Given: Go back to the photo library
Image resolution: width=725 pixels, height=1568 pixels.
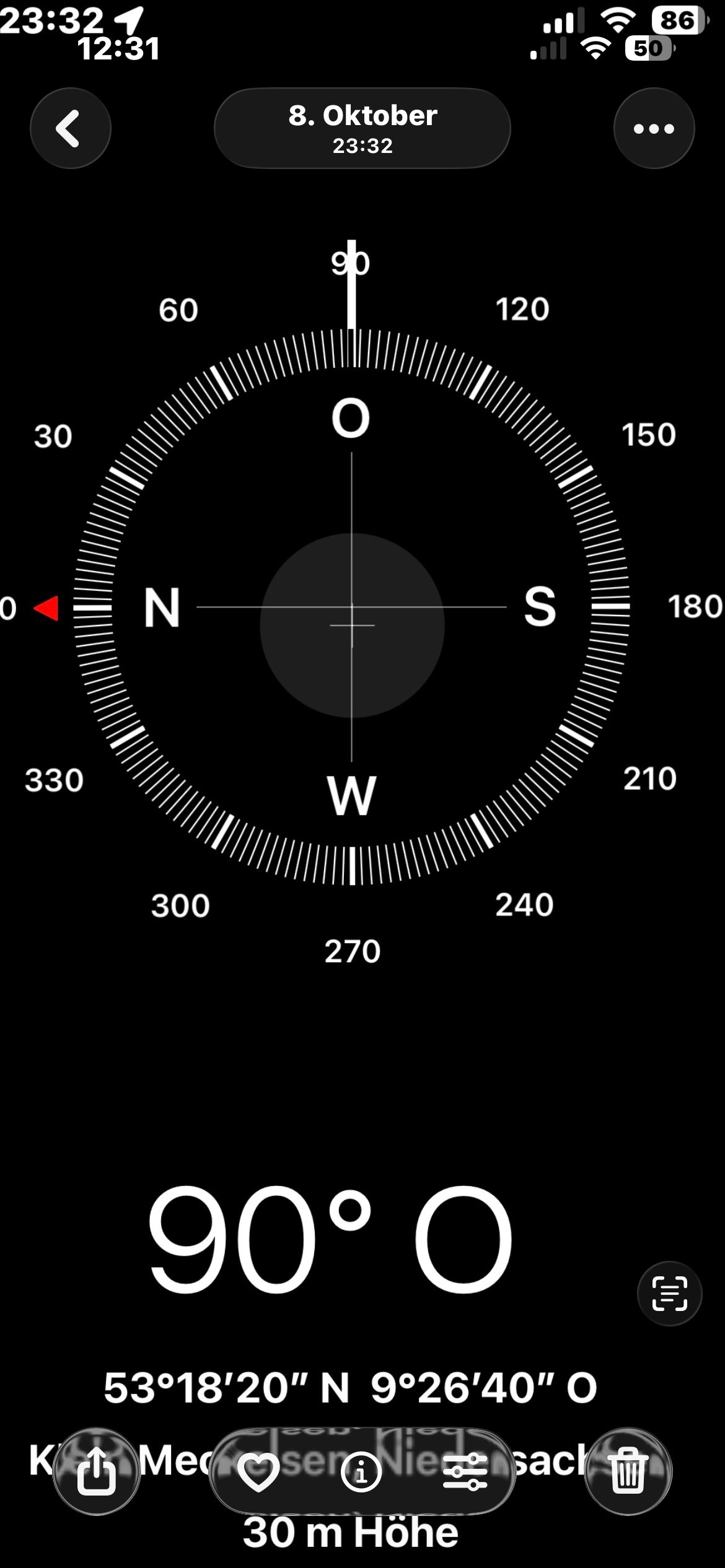Looking at the screenshot, I should tap(70, 128).
